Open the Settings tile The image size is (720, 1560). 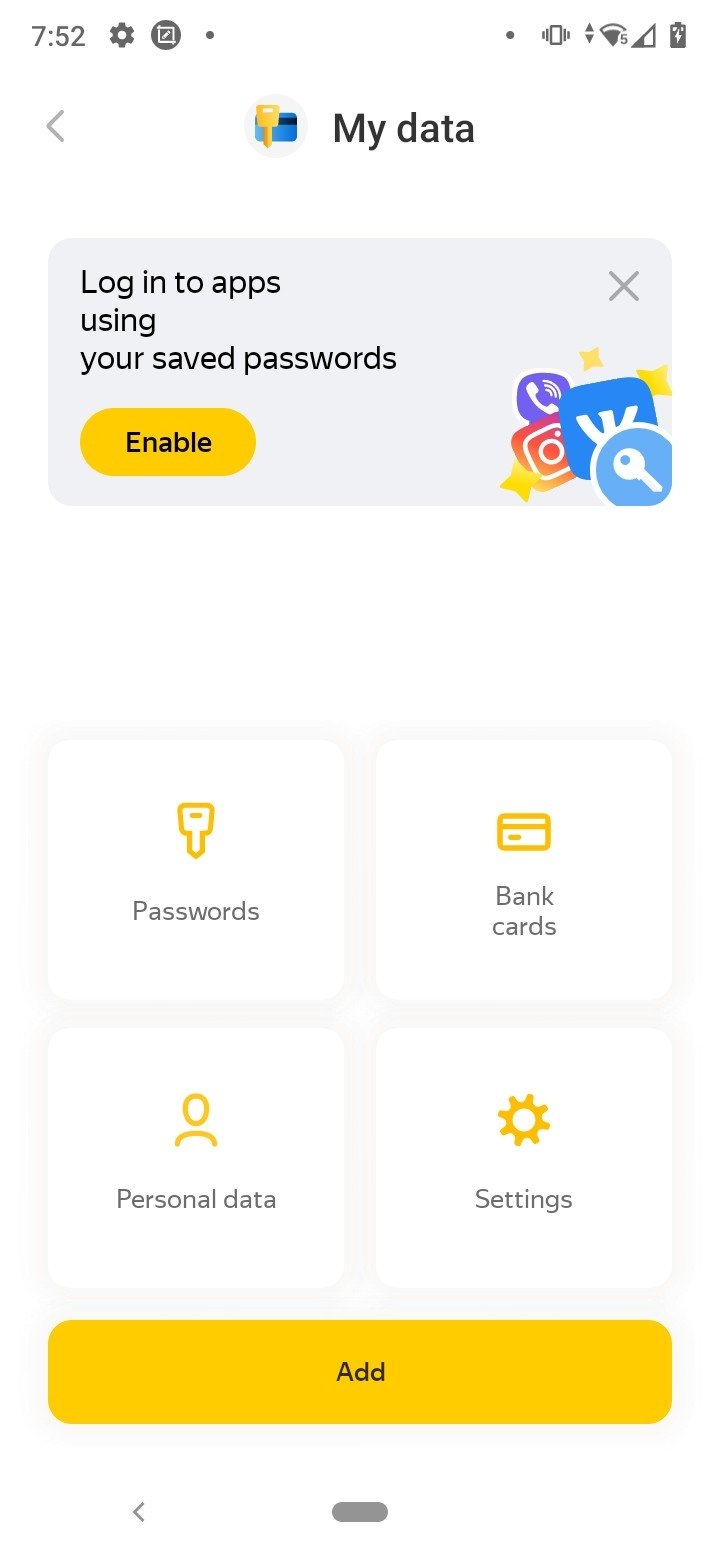(524, 1158)
